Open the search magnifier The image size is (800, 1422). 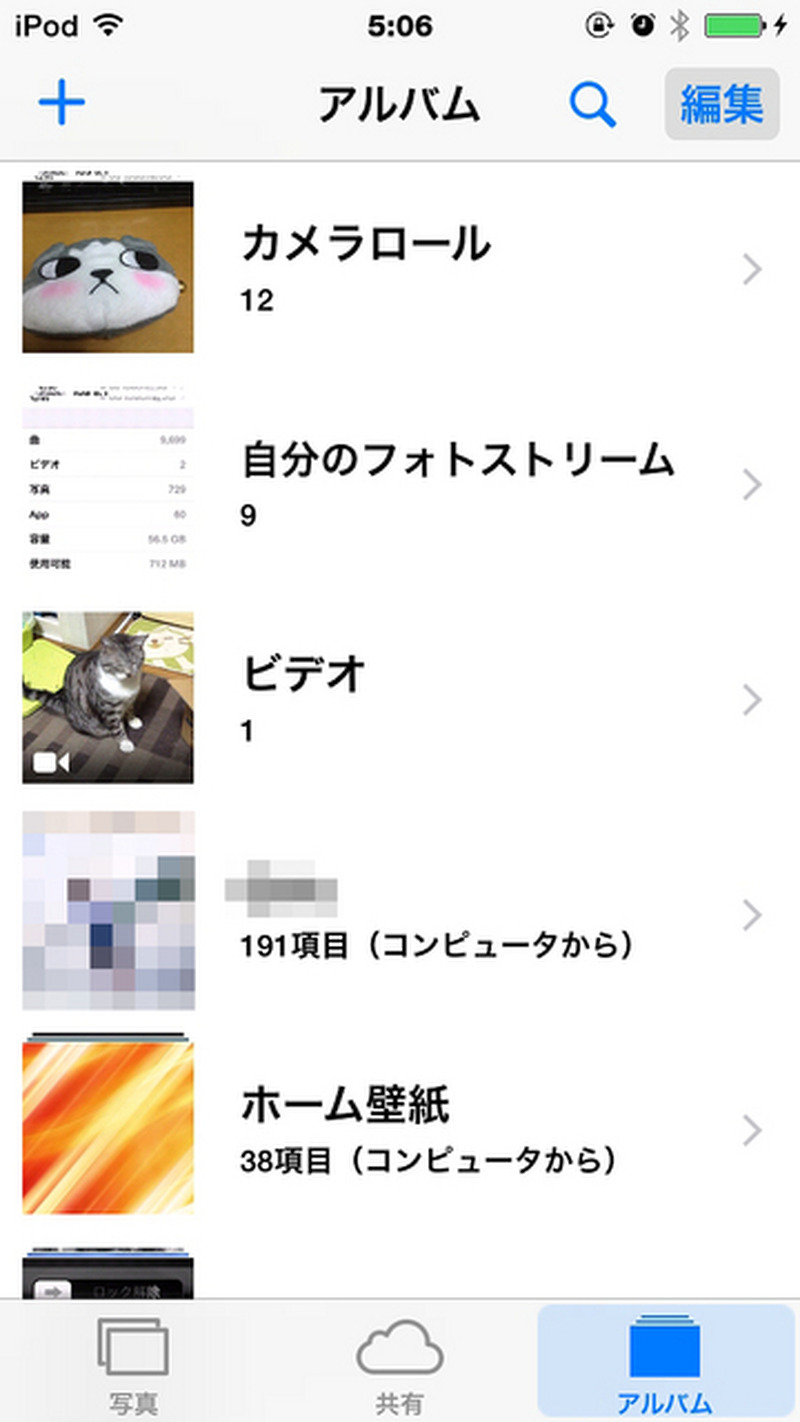click(592, 104)
